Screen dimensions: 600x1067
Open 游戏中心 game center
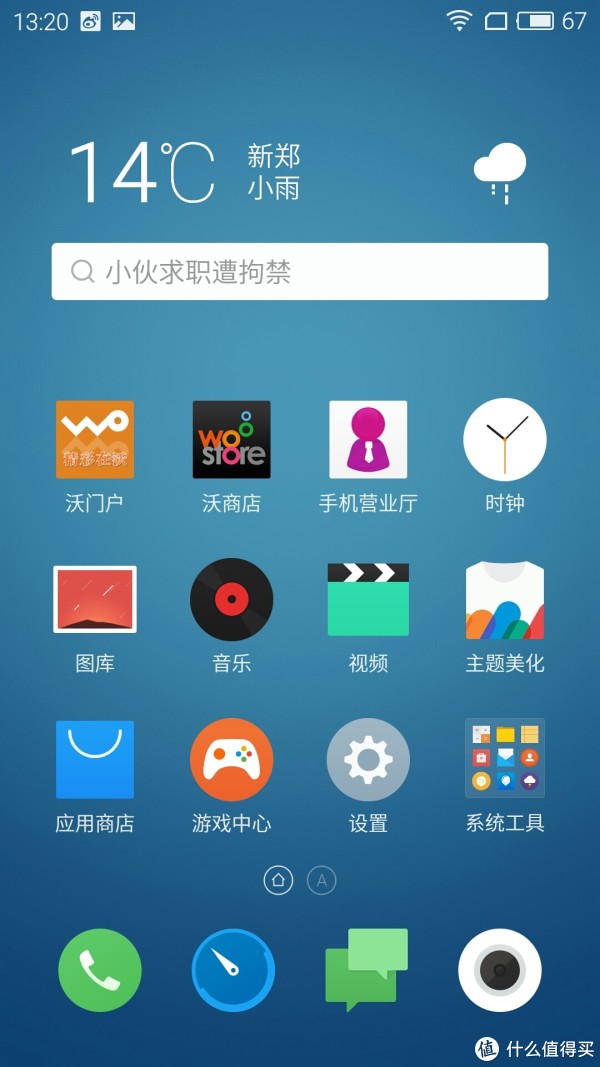point(231,759)
